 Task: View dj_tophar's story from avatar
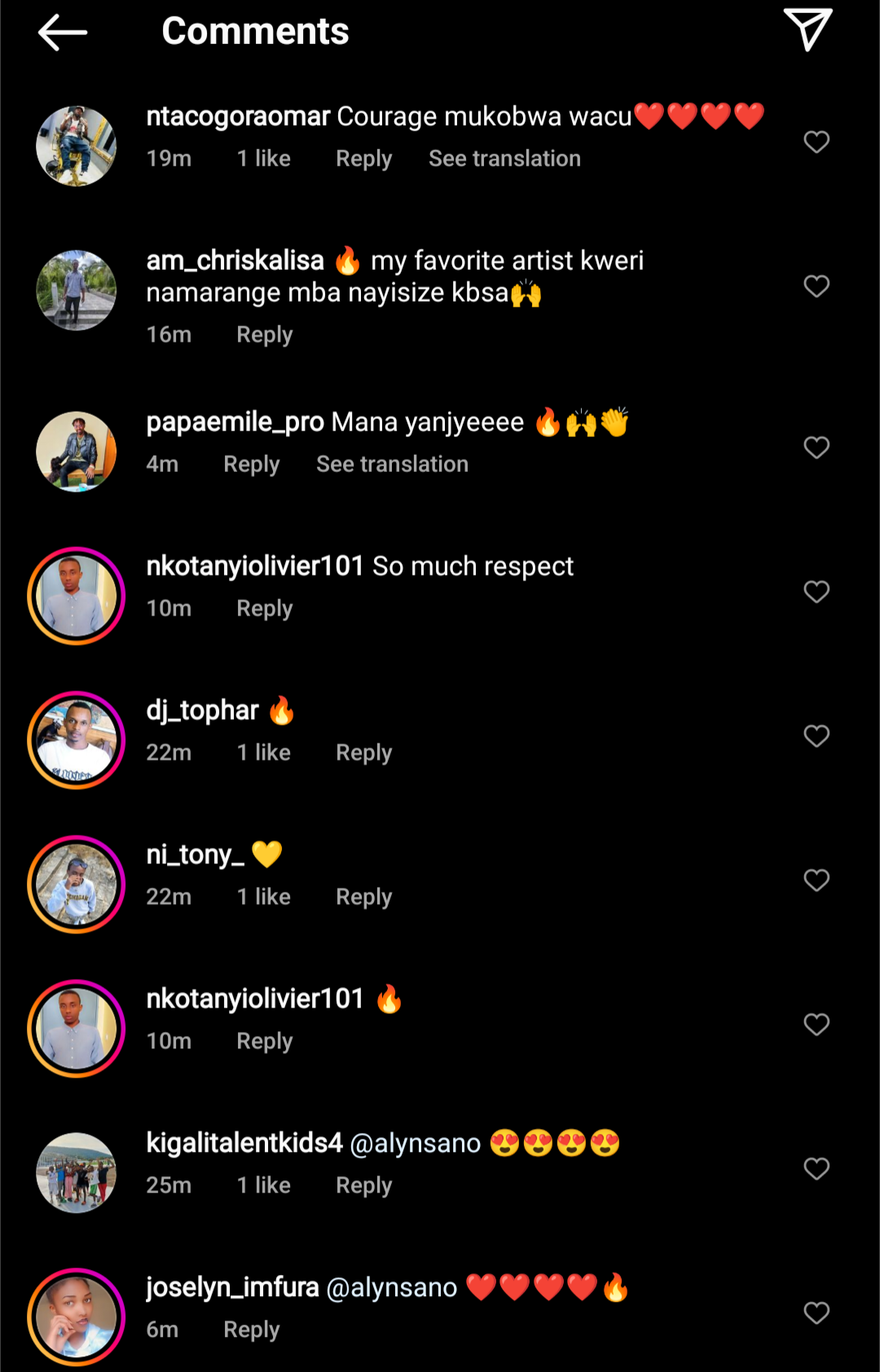(77, 740)
